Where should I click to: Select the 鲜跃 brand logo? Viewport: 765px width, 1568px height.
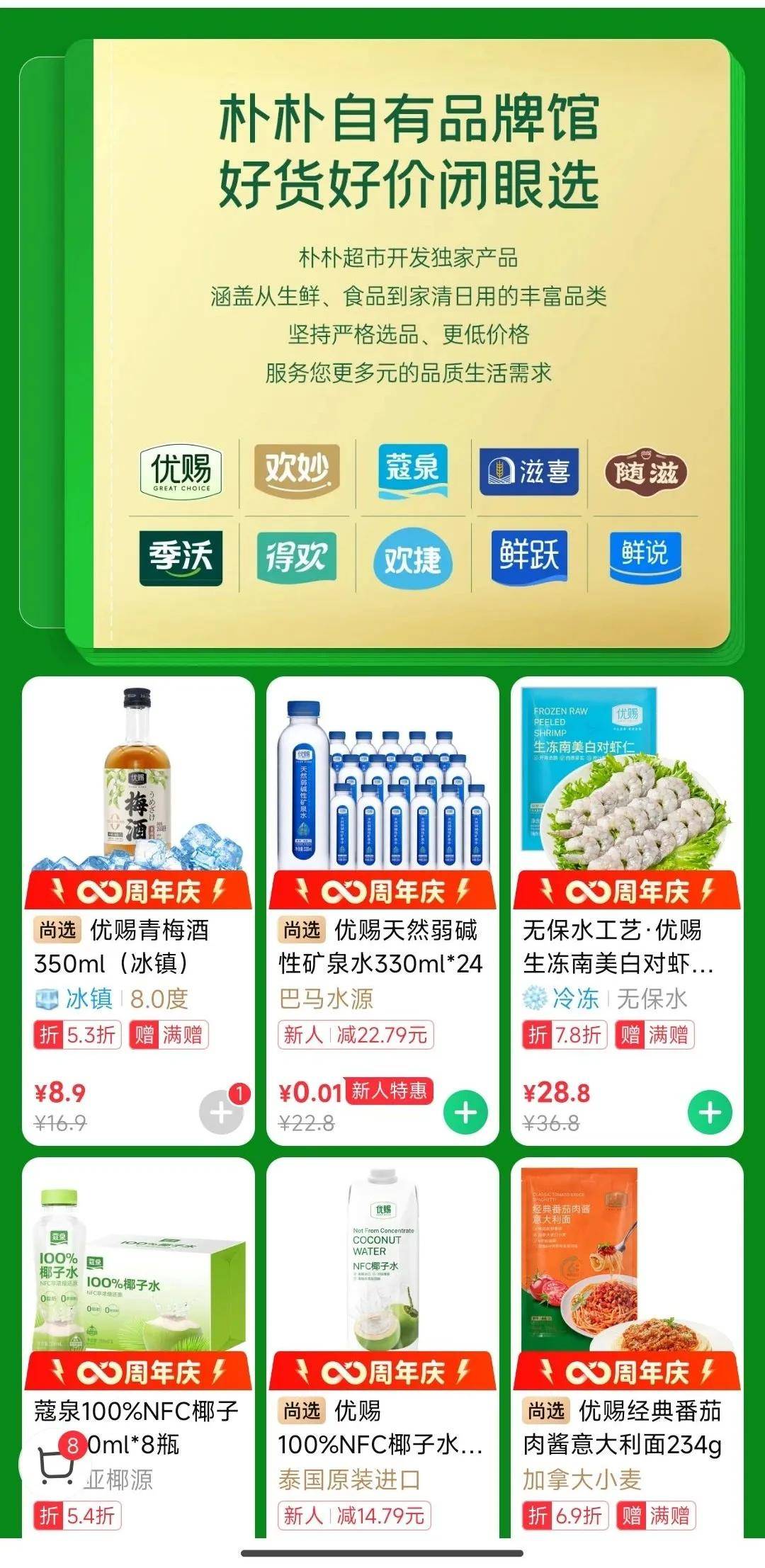(529, 557)
